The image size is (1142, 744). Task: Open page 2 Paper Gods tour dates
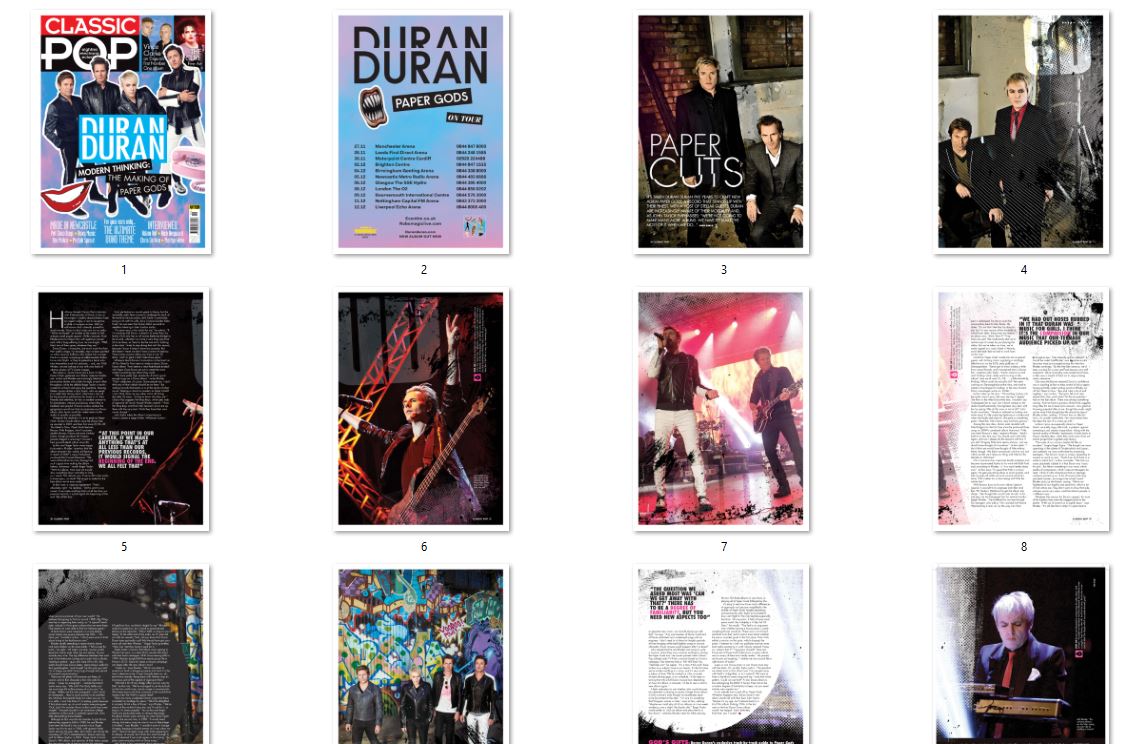coord(421,132)
